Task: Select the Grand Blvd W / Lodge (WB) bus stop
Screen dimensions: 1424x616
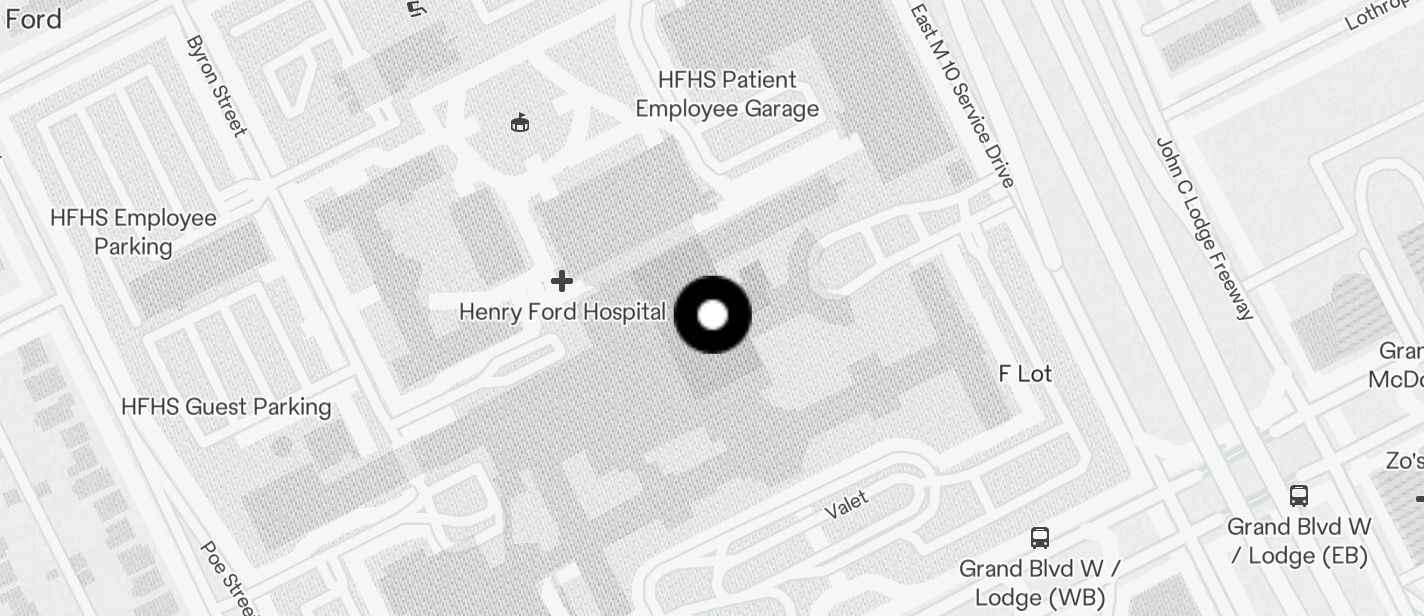Action: pos(1040,539)
